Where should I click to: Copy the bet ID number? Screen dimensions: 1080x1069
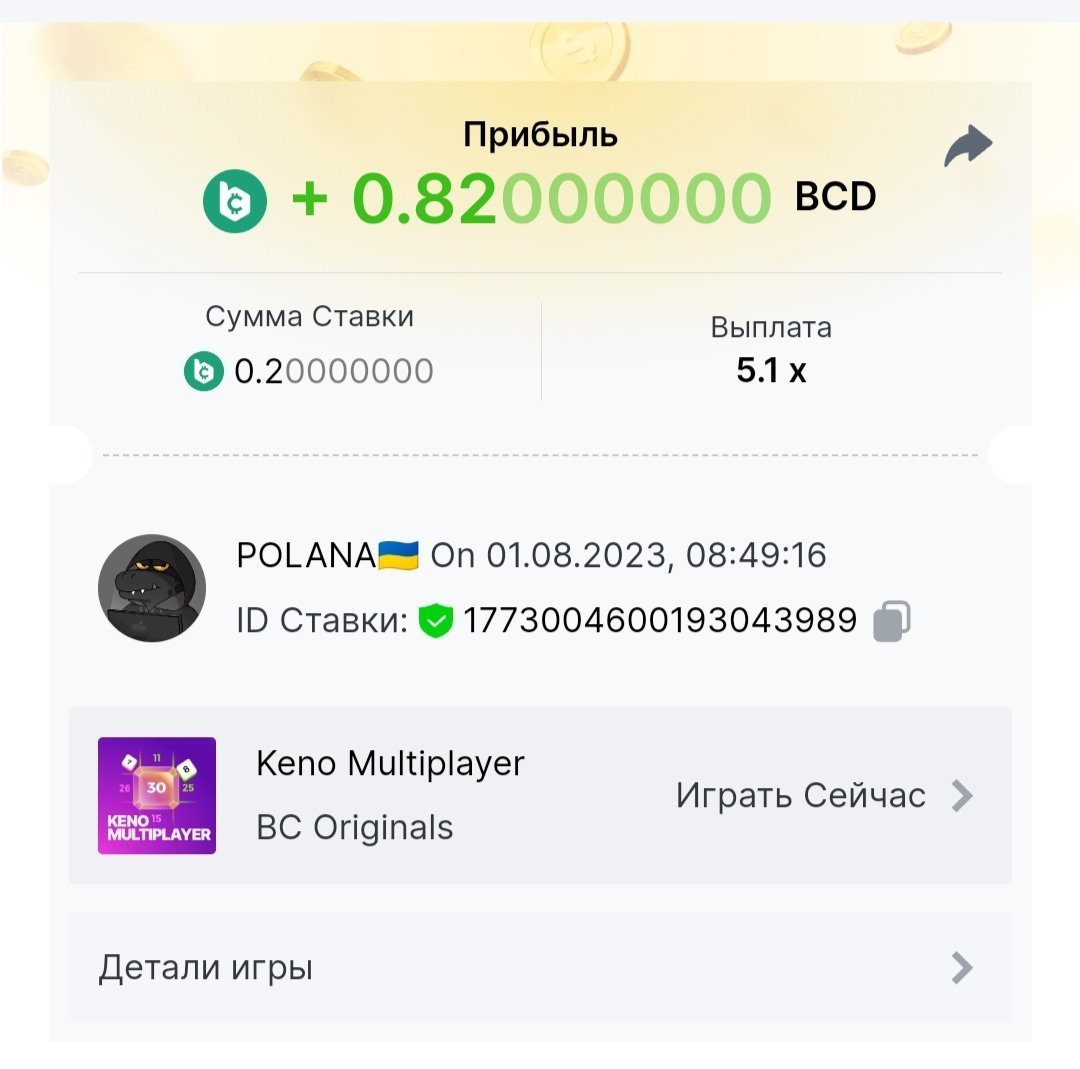click(891, 621)
